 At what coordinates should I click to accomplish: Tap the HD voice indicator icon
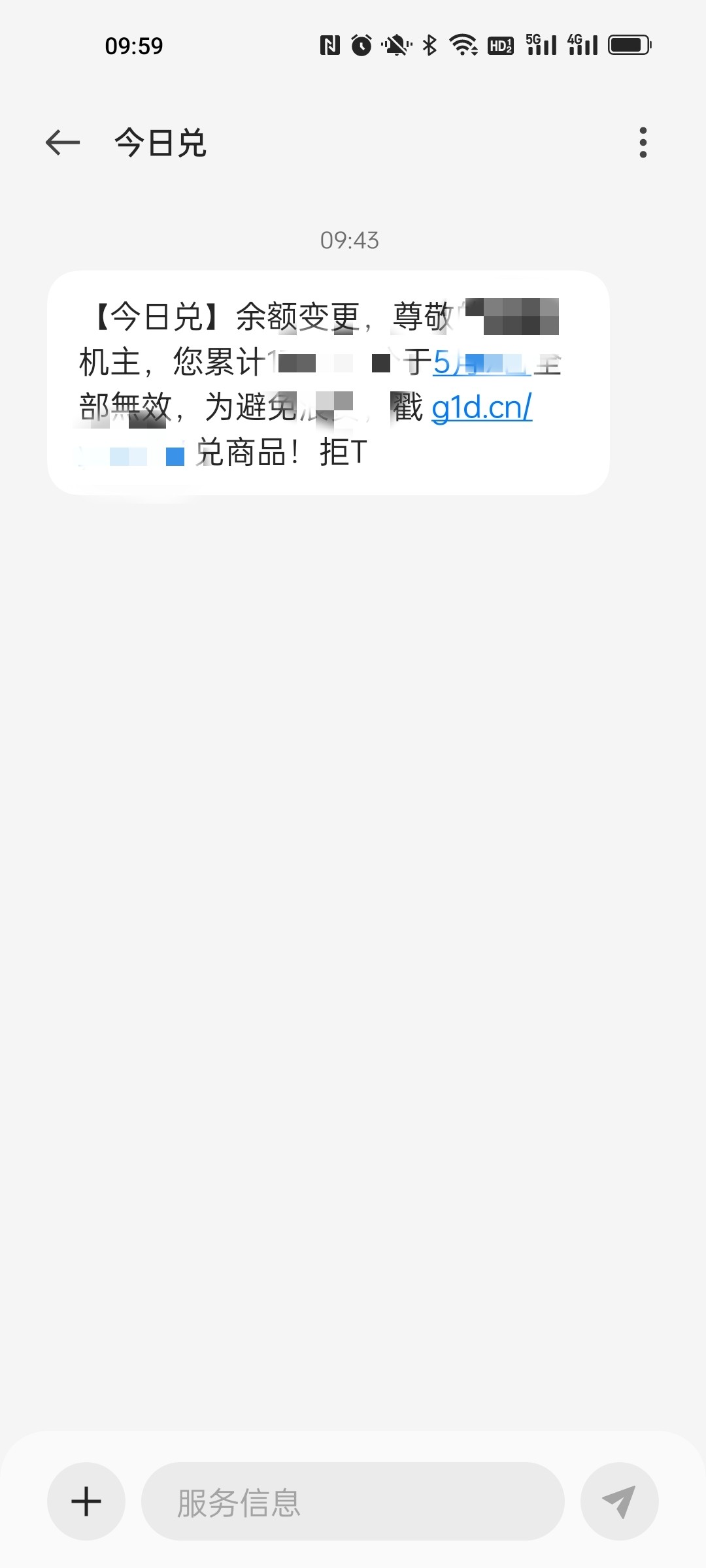pos(500,44)
